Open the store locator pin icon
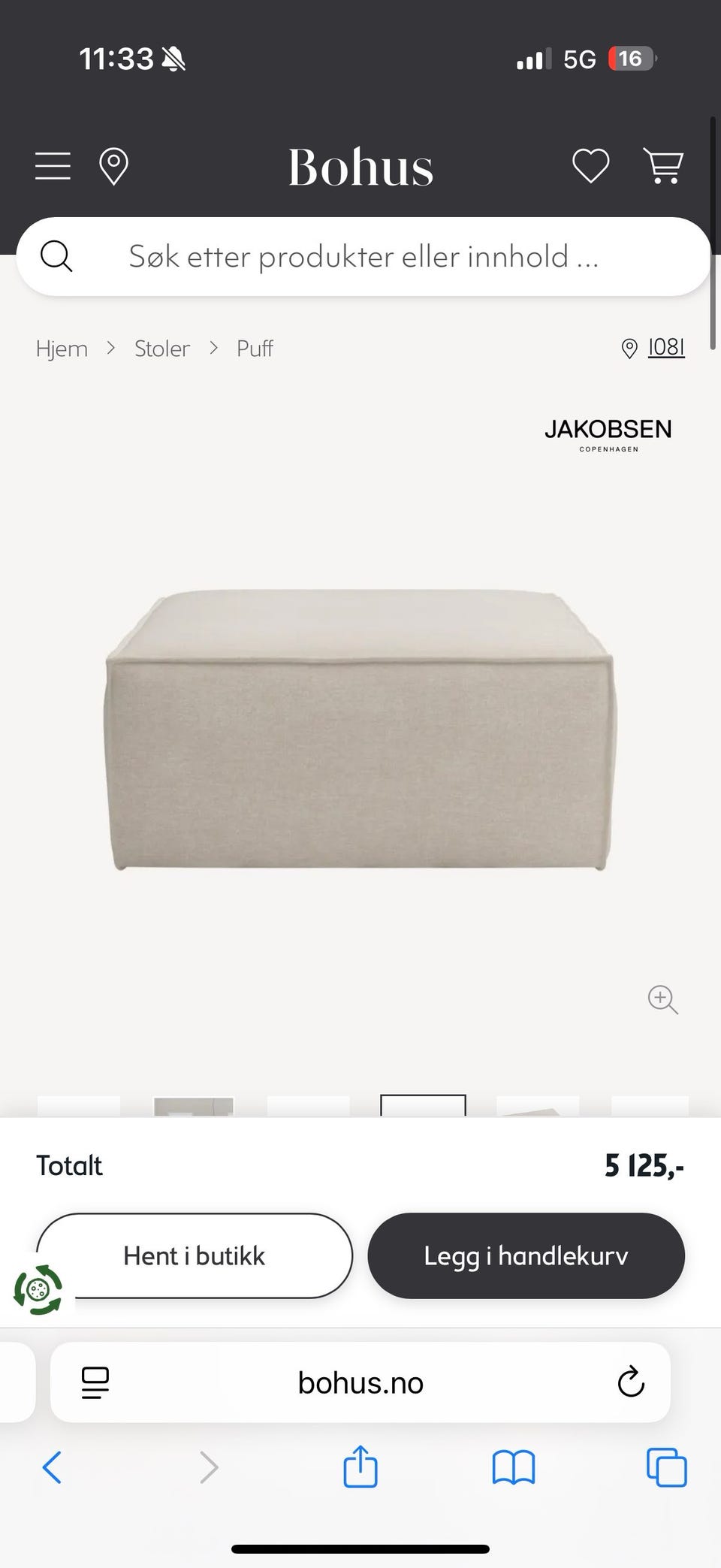Screen dimensions: 721x1568 pyautogui.click(x=113, y=166)
